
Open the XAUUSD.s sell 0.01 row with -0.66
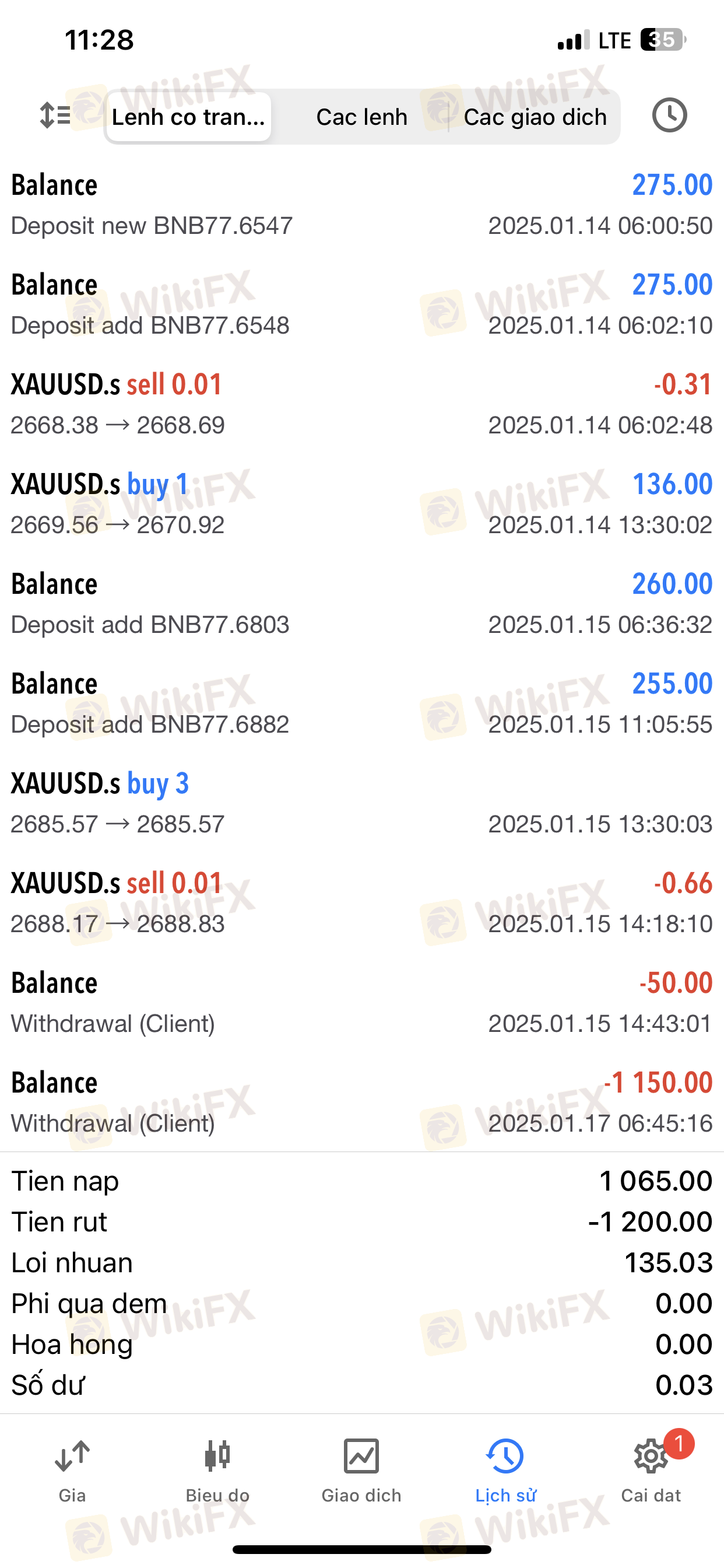362,902
